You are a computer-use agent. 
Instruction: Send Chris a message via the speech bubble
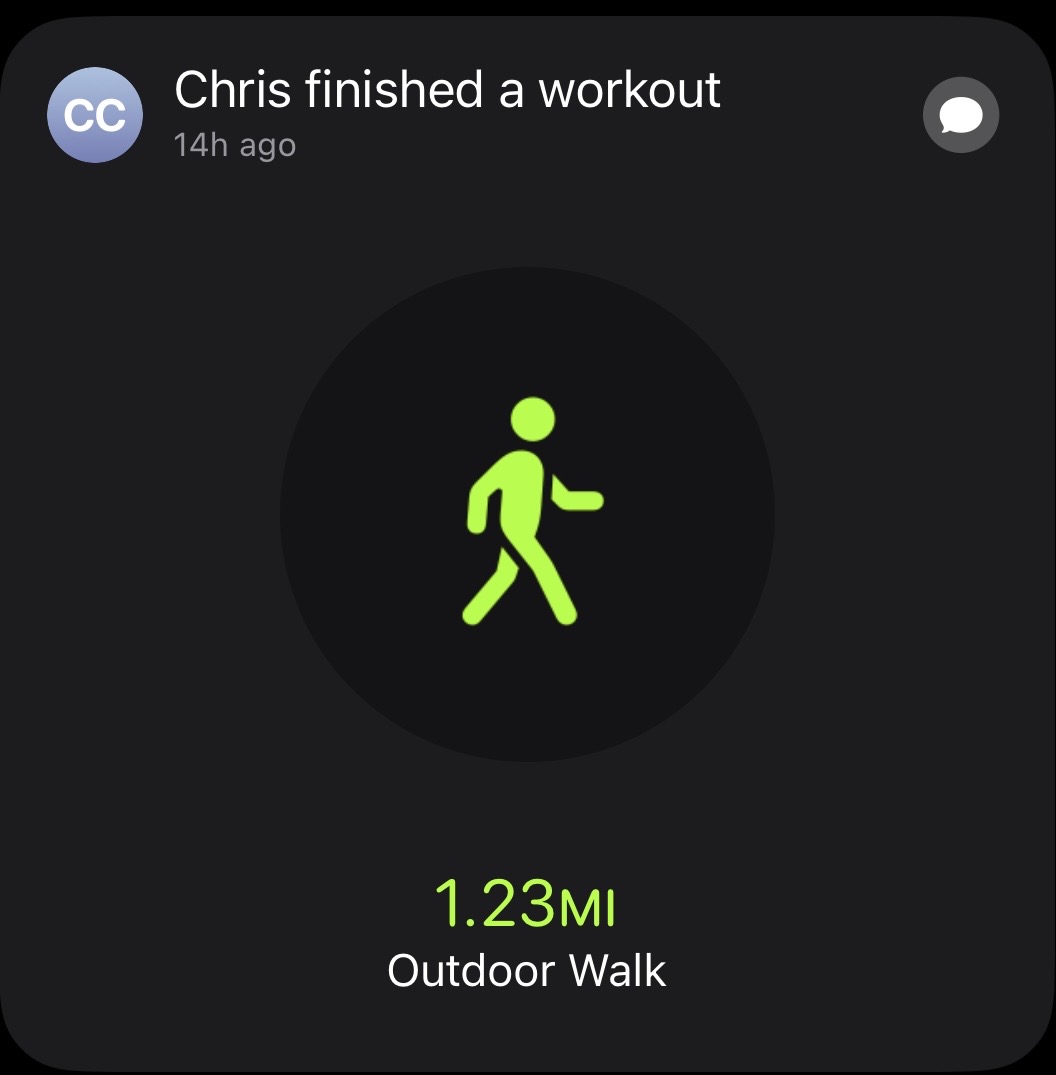(x=960, y=116)
